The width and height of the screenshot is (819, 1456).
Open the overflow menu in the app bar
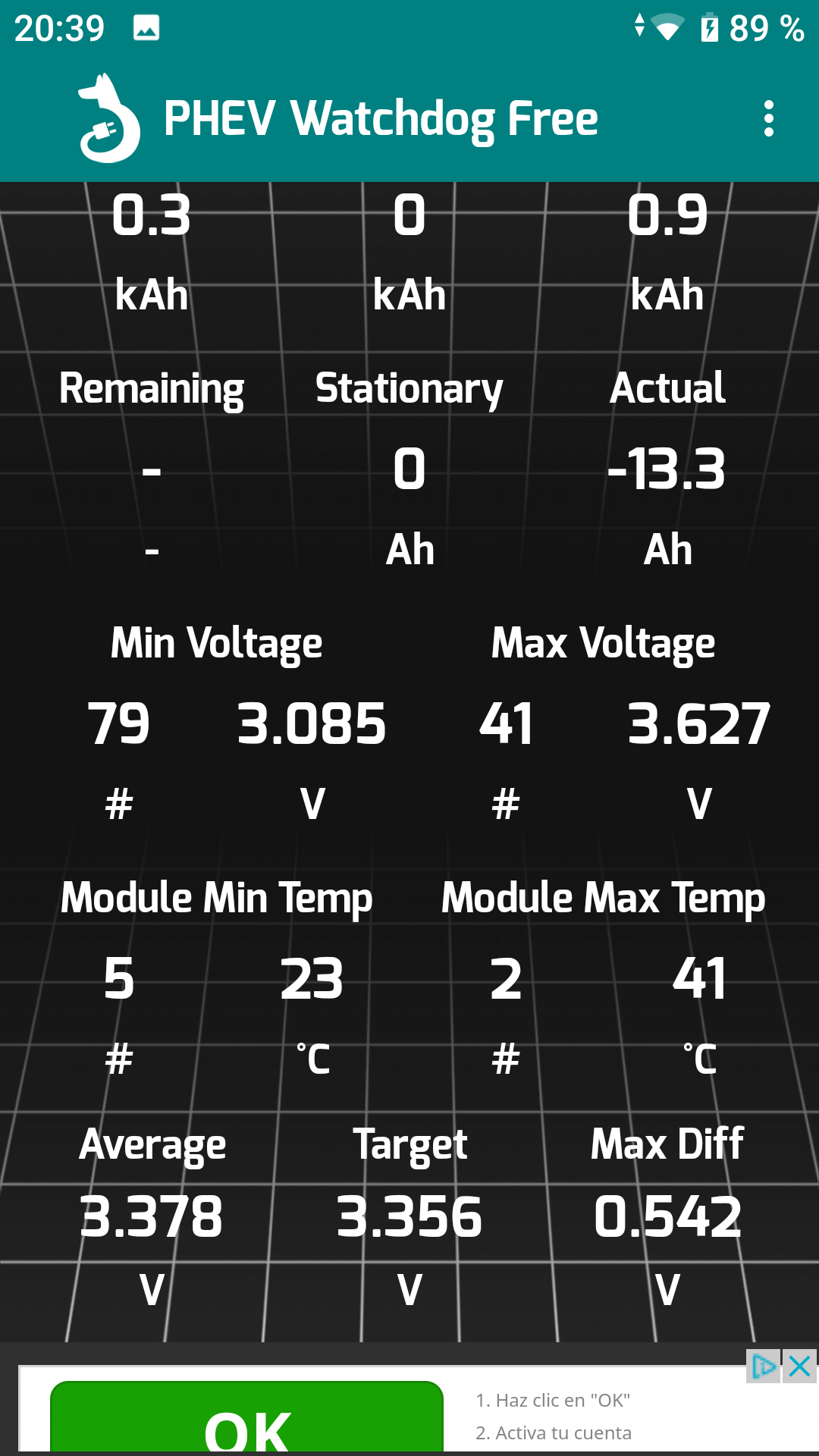click(768, 119)
